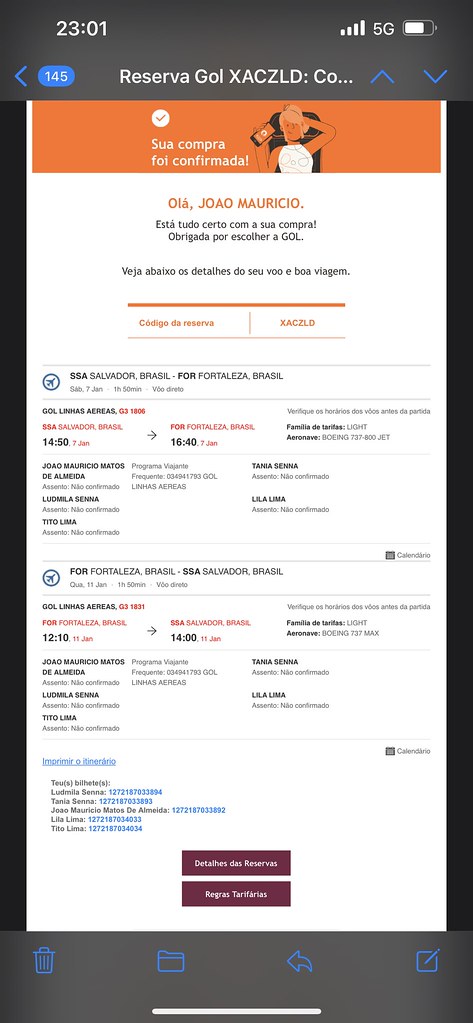Open Ludmila Senna's ticket number 1272187033894
This screenshot has height=1023, width=473.
135,792
